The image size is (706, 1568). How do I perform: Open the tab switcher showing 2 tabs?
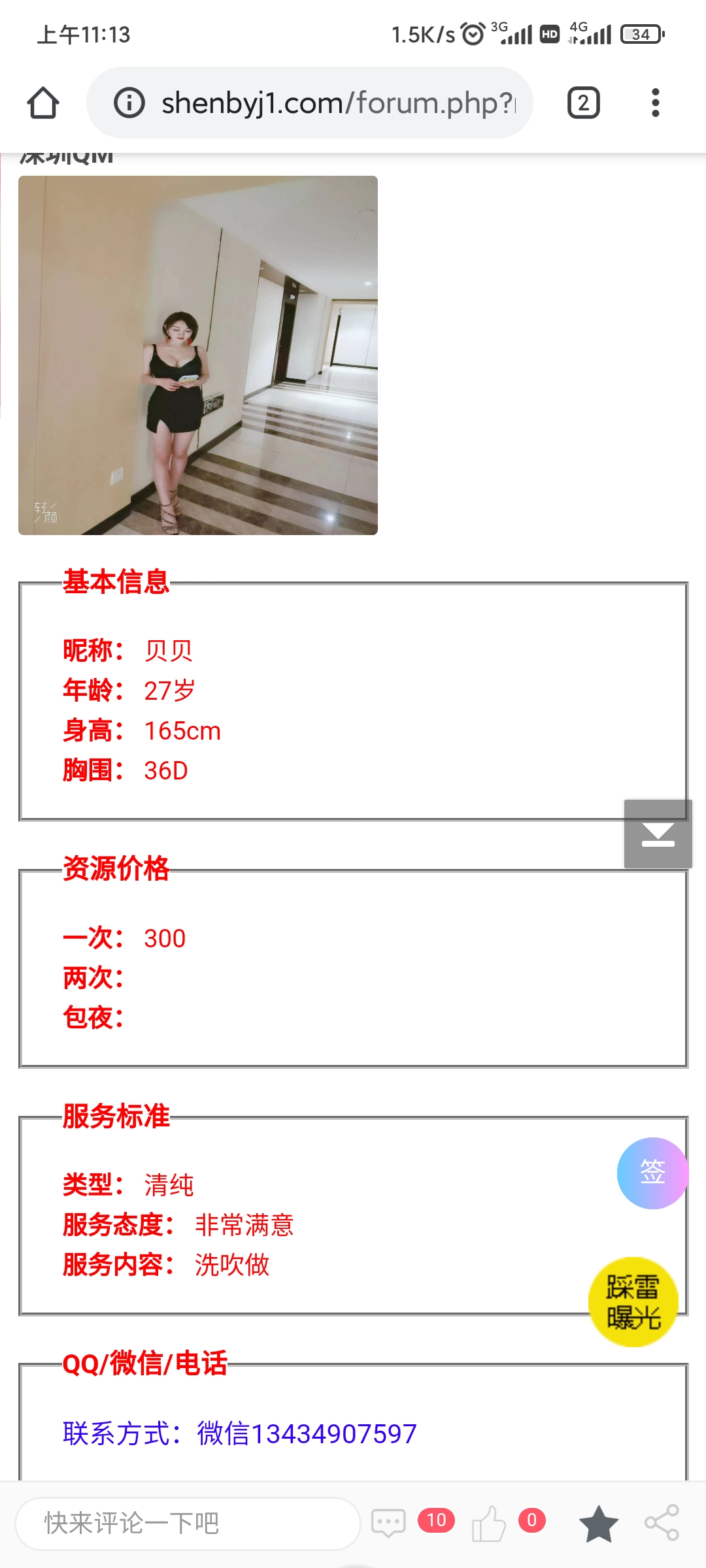pyautogui.click(x=583, y=103)
